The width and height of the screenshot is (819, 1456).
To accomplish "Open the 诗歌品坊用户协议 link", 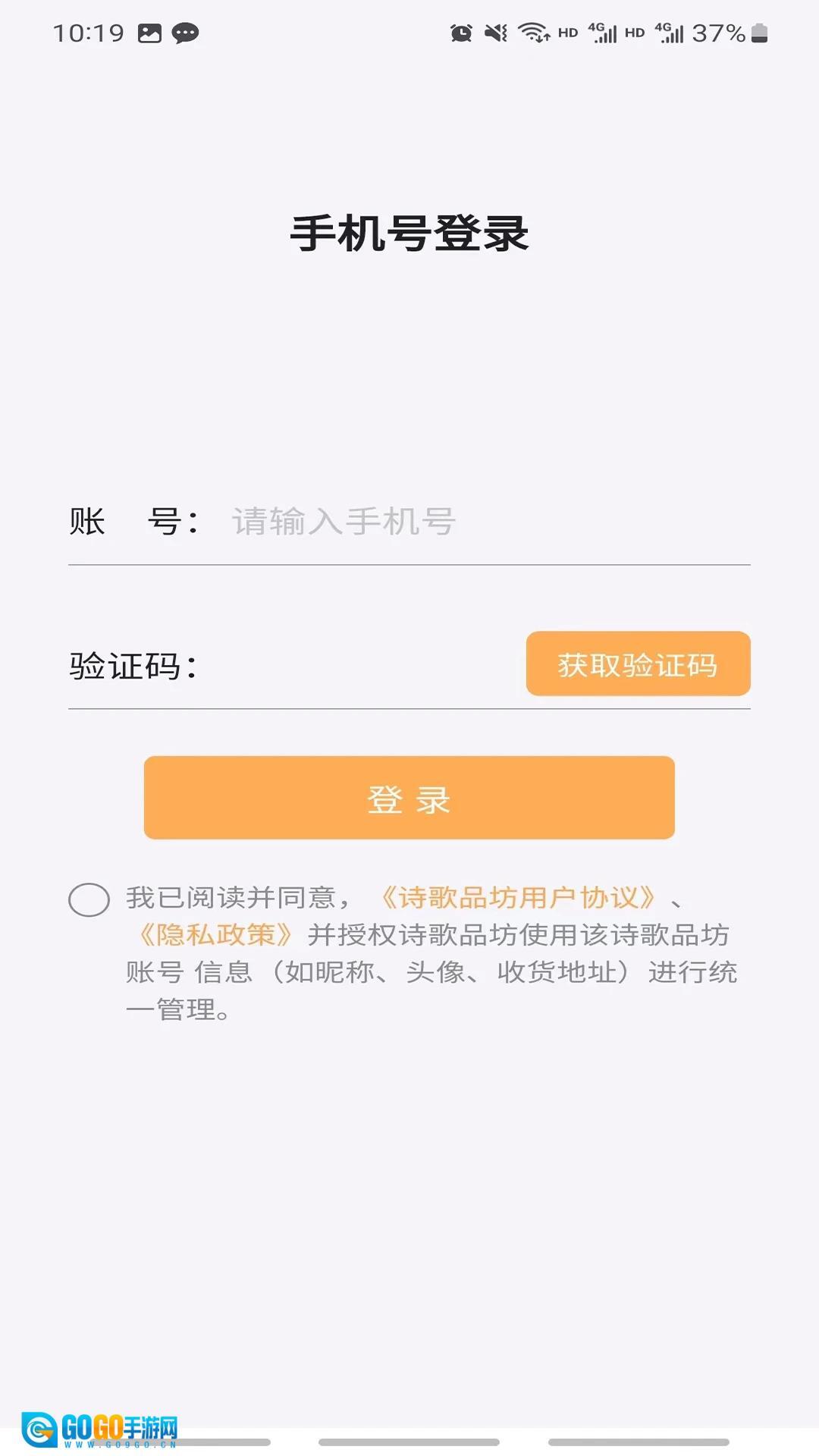I will click(519, 898).
